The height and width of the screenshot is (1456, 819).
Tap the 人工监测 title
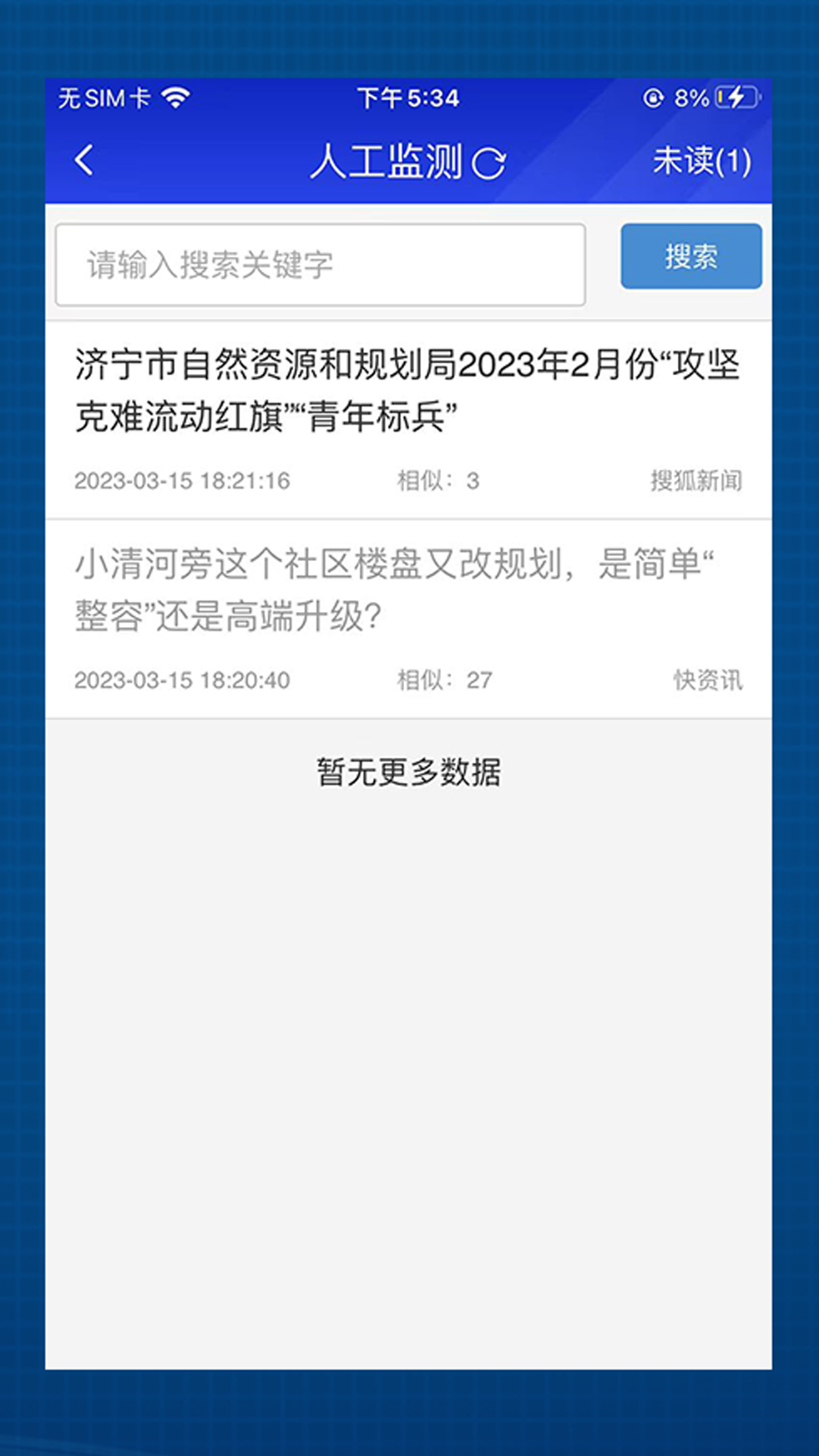tap(387, 162)
